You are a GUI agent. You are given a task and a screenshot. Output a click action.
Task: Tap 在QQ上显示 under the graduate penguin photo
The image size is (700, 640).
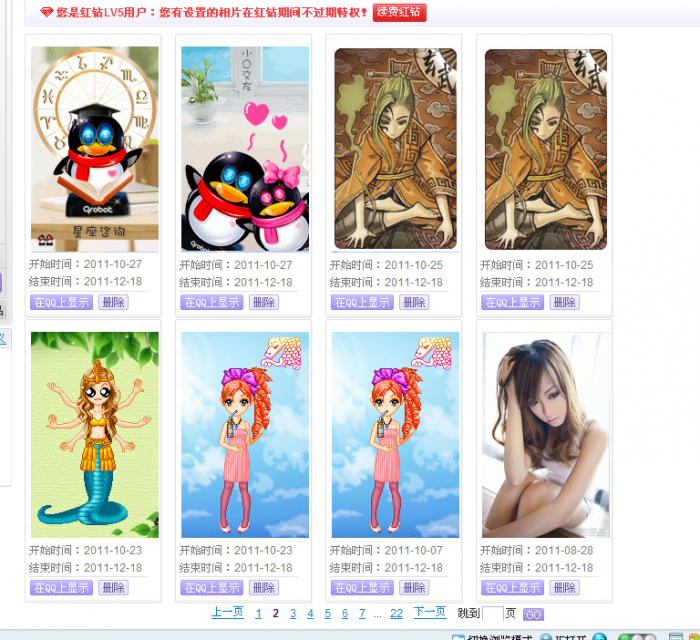pos(61,302)
